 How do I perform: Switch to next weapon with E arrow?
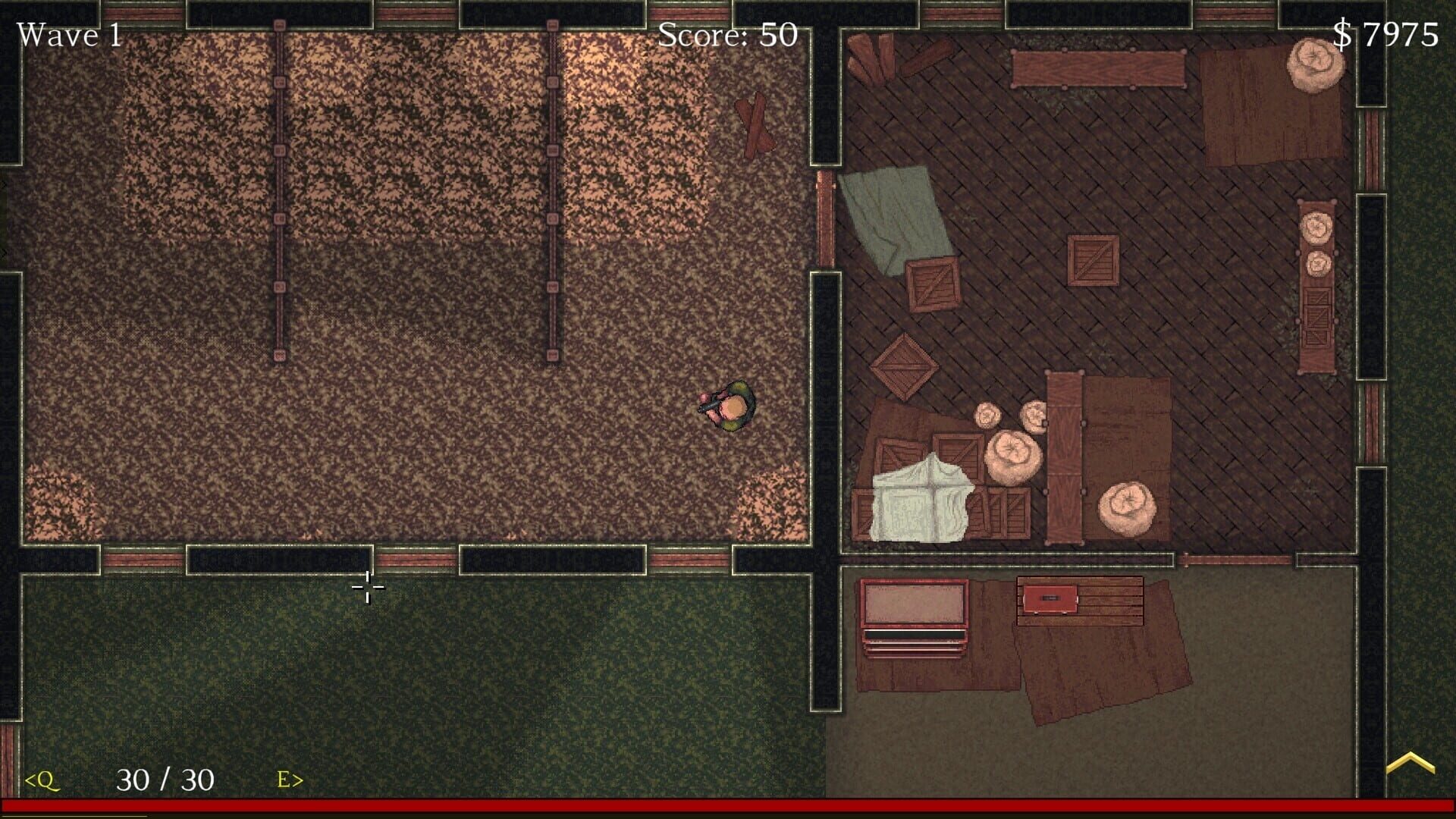click(x=290, y=780)
